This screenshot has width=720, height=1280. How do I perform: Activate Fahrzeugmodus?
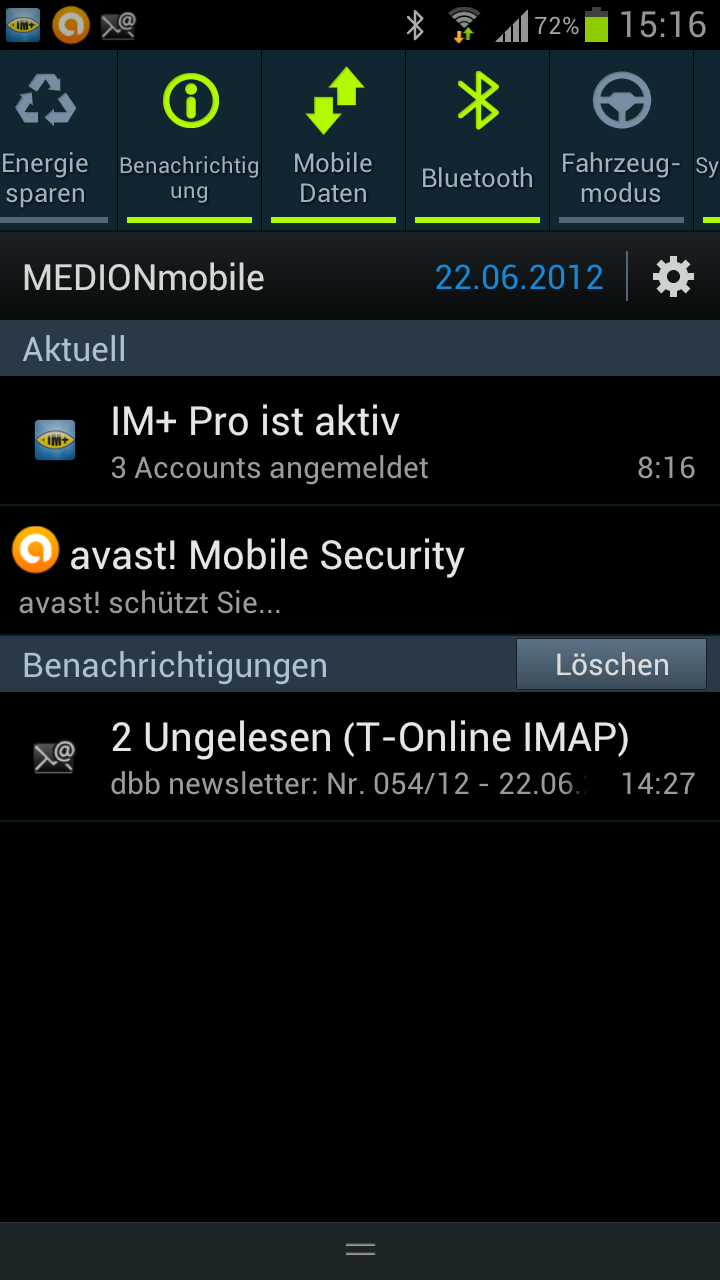(x=620, y=137)
